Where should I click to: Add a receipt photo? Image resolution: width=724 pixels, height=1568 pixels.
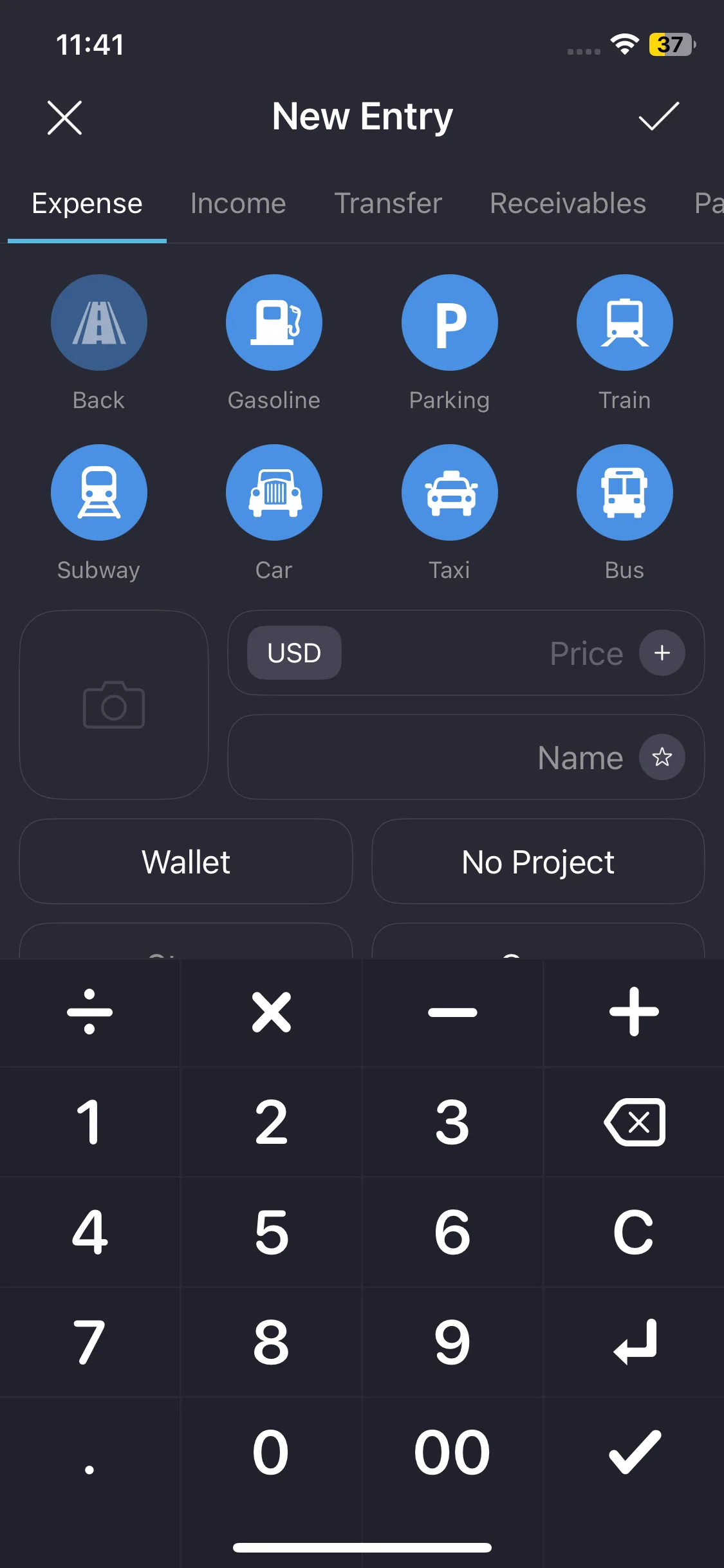tap(114, 705)
